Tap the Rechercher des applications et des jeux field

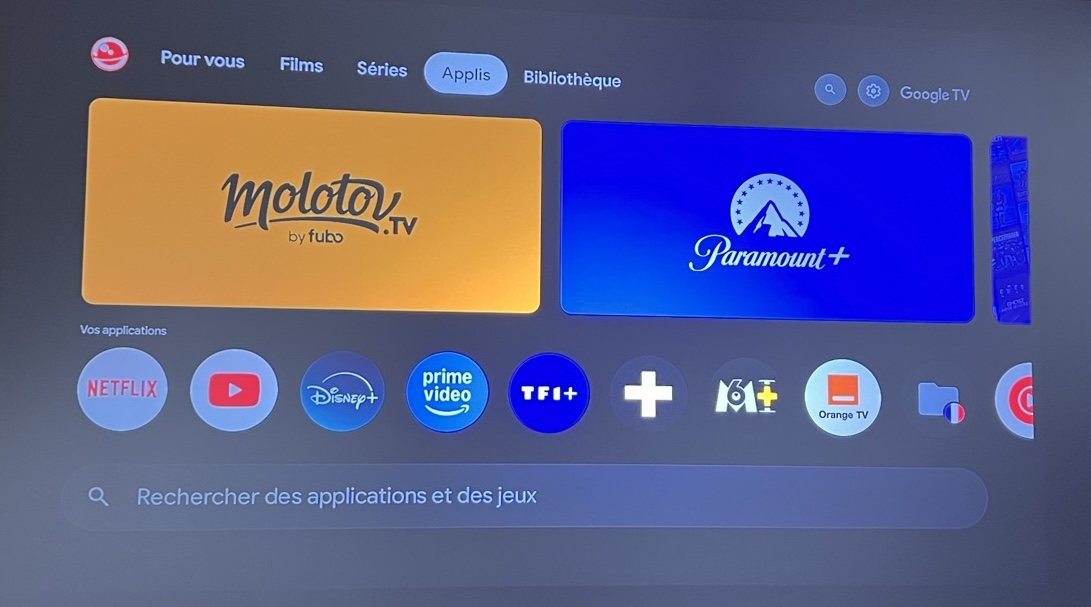tap(524, 497)
